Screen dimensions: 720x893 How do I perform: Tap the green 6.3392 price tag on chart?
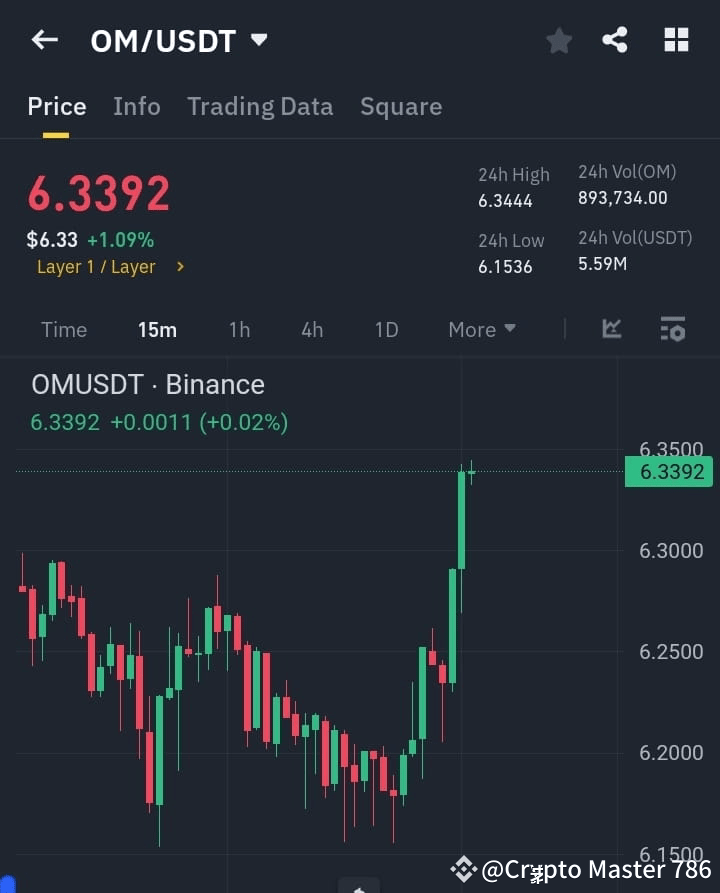(668, 471)
